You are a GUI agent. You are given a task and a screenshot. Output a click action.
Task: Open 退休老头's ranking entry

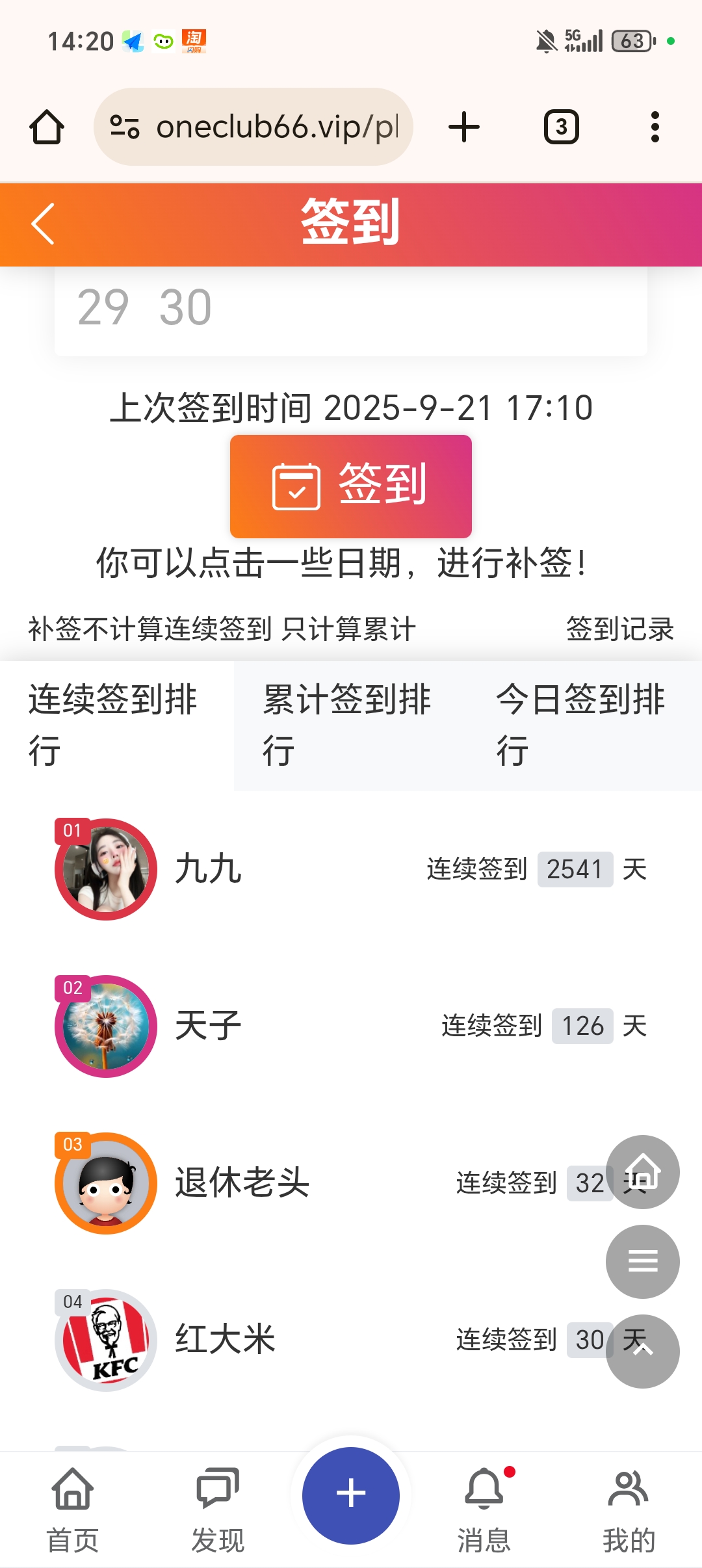[x=242, y=1183]
